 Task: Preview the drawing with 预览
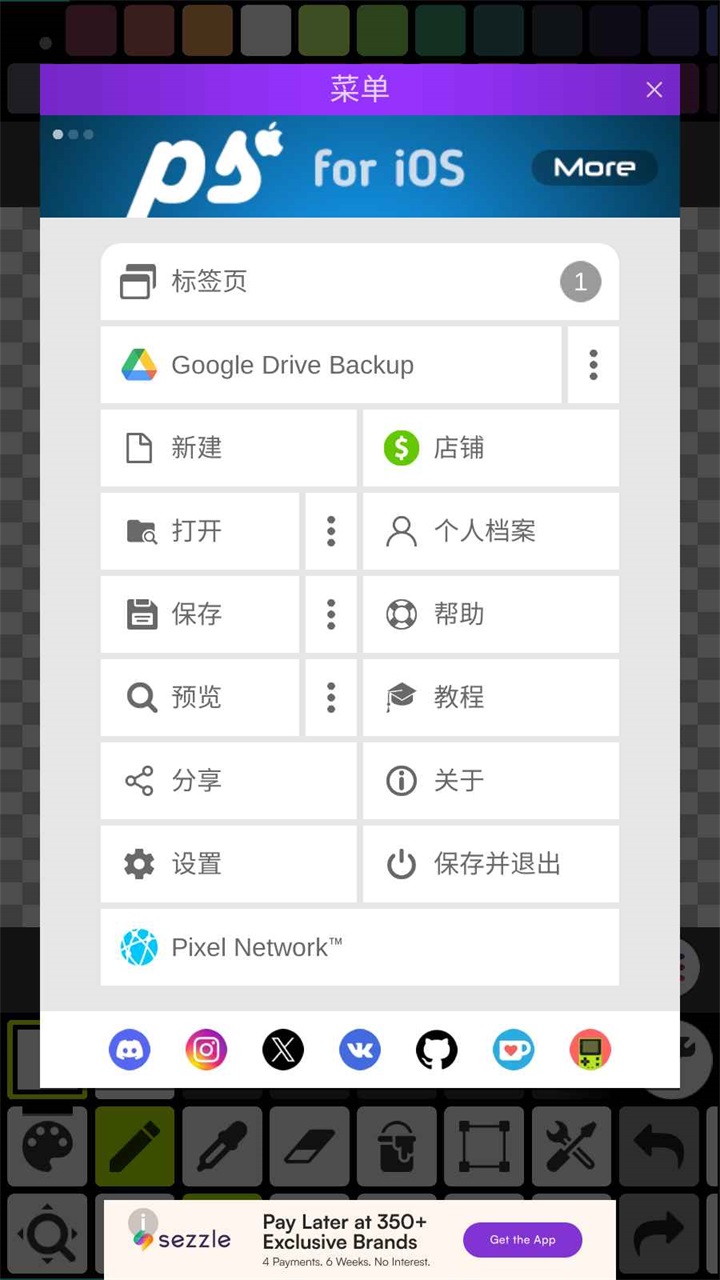pyautogui.click(x=200, y=697)
